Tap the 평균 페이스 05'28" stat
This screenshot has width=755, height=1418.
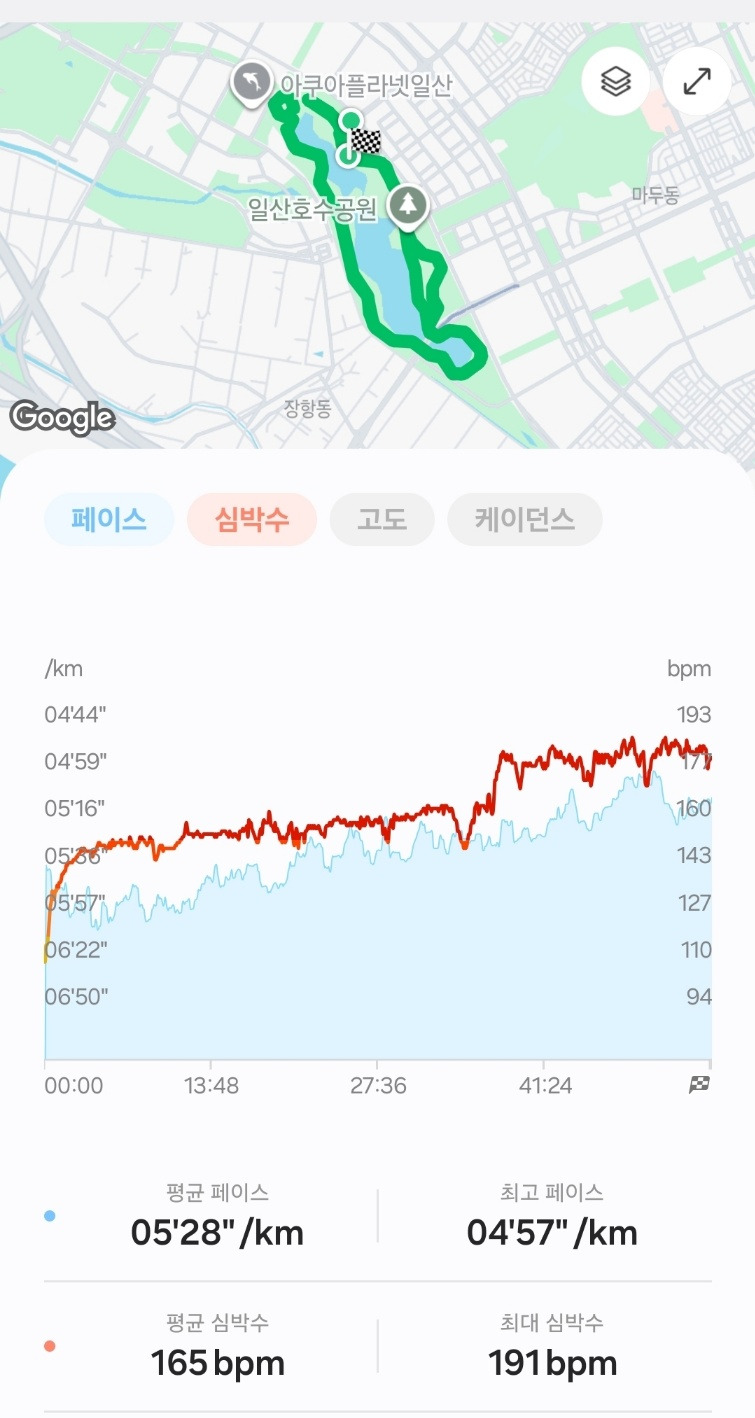pyautogui.click(x=217, y=1232)
